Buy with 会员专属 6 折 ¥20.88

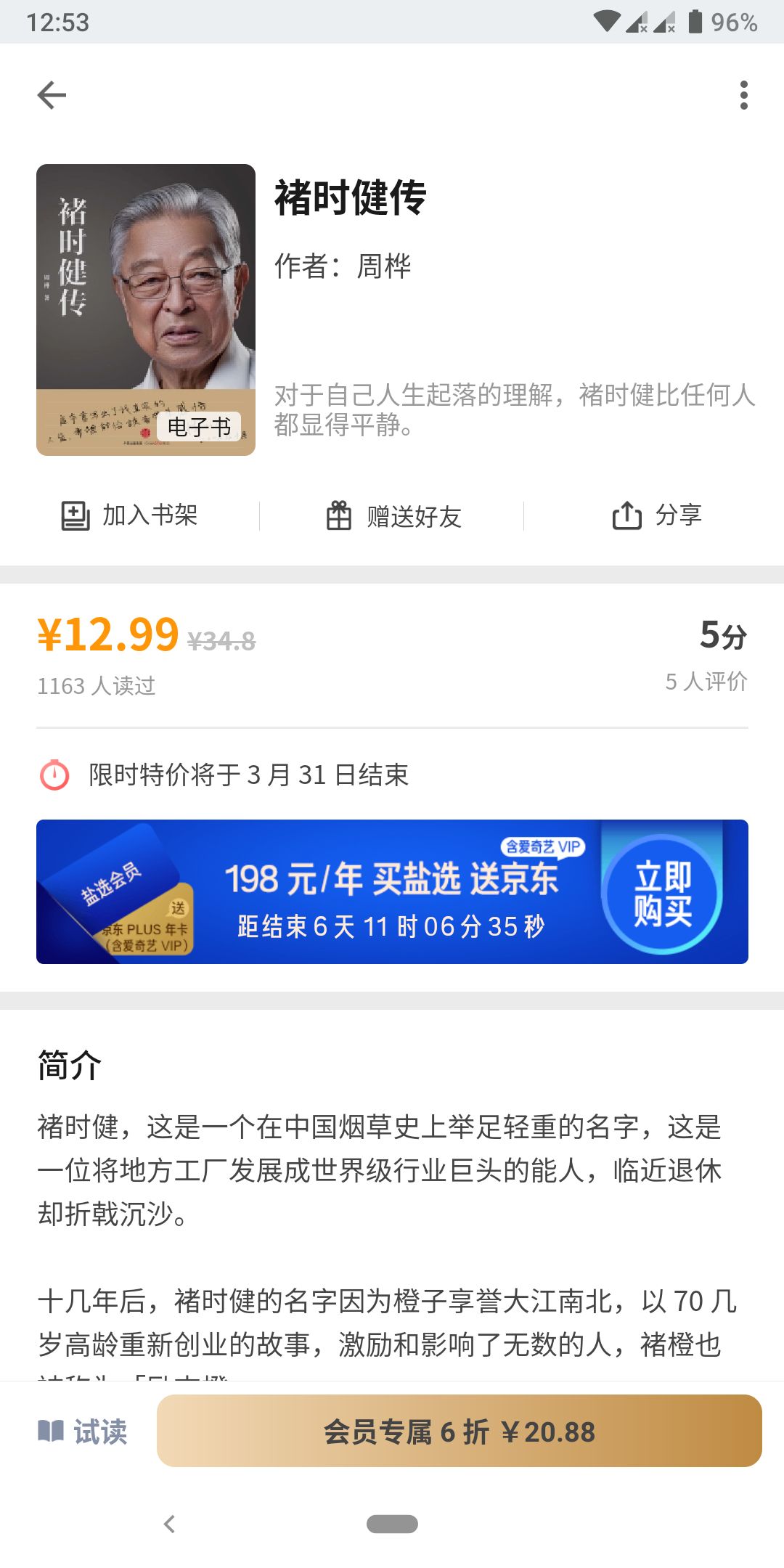pyautogui.click(x=459, y=1432)
